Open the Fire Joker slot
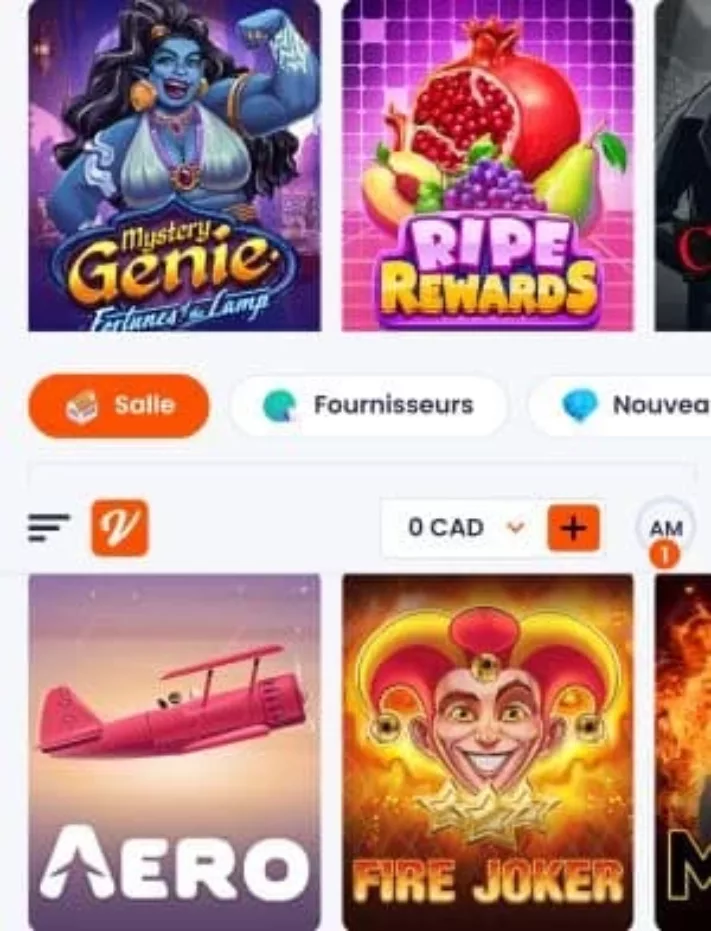This screenshot has height=931, width=711. (488, 752)
